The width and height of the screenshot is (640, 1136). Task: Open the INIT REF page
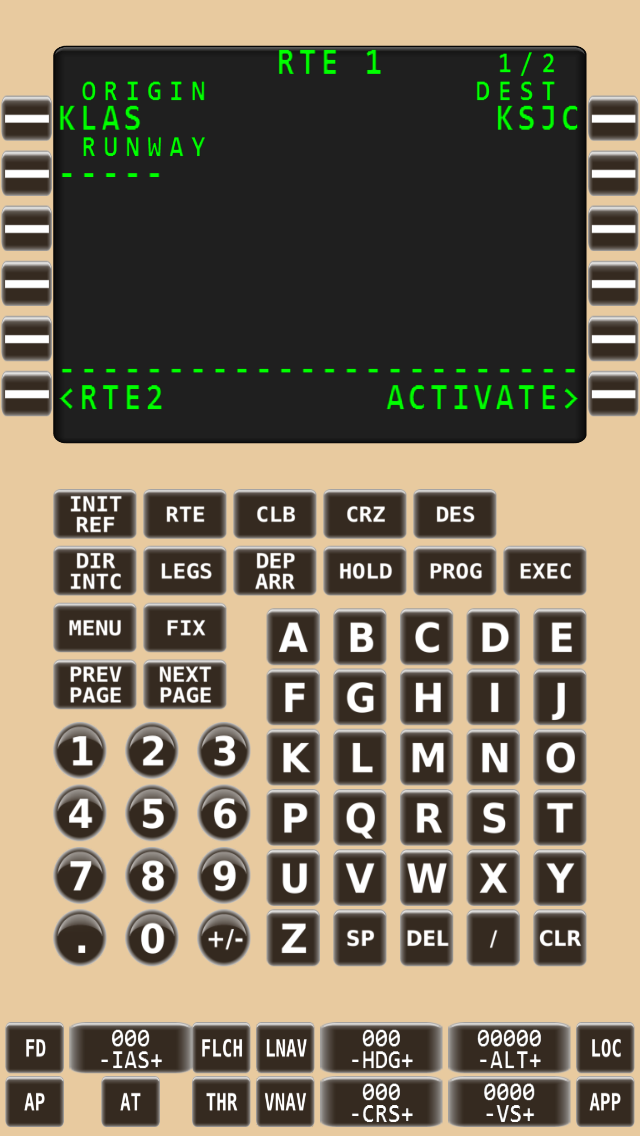(95, 514)
